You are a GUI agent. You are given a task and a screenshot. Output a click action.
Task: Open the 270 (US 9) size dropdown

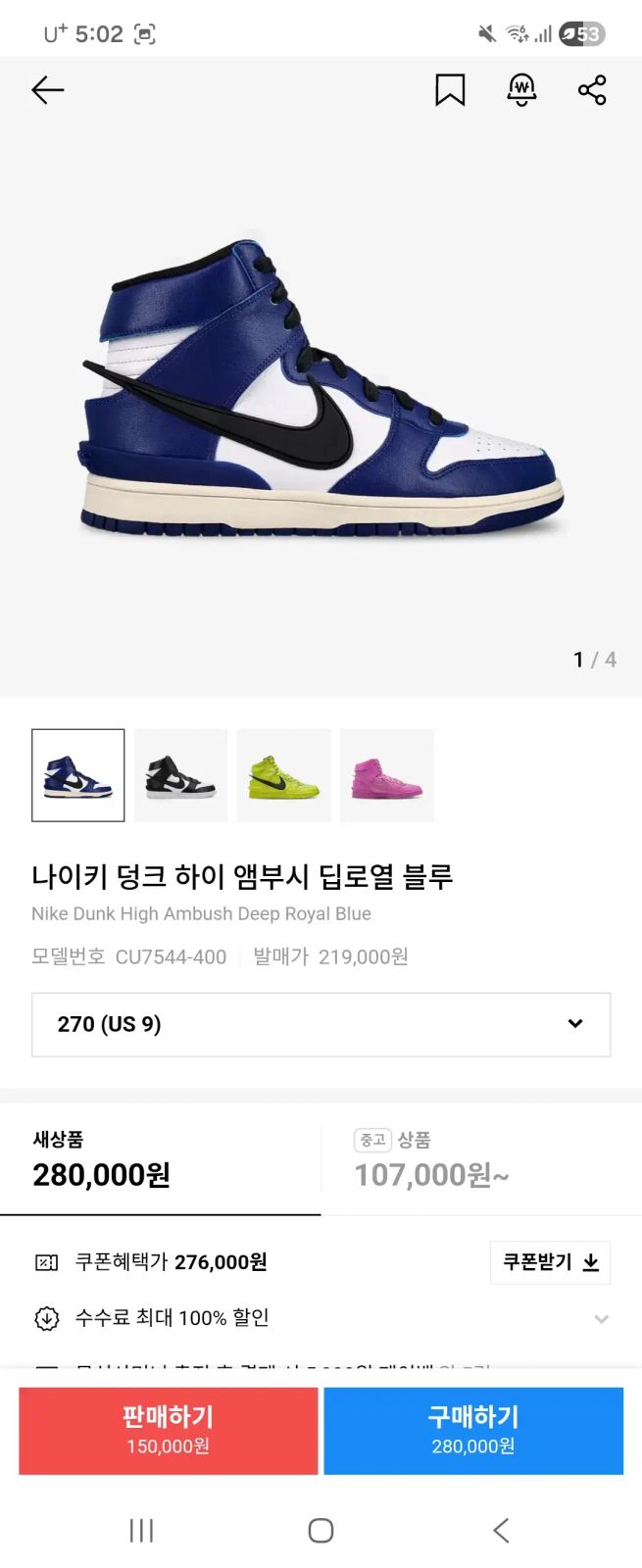[321, 1024]
